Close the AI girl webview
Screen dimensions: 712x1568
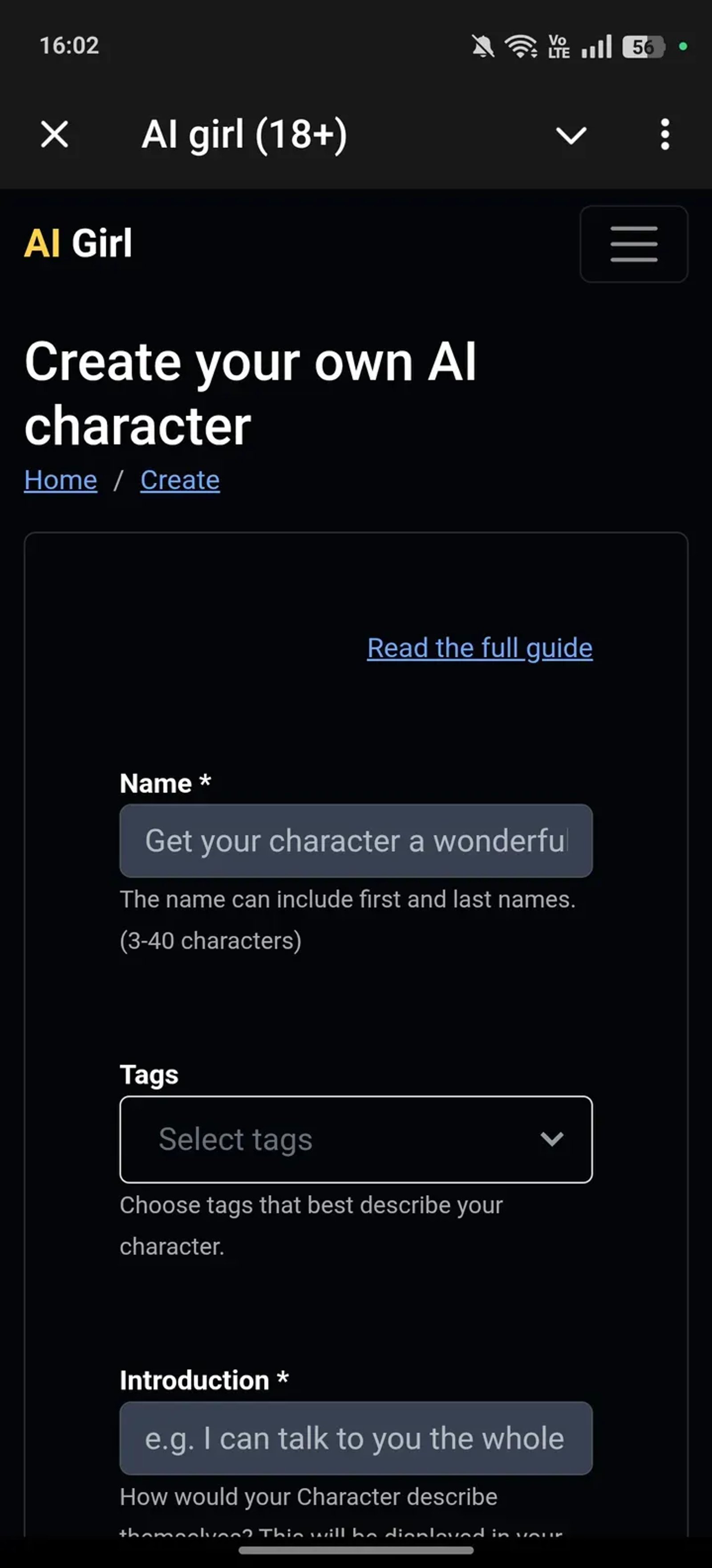53,134
